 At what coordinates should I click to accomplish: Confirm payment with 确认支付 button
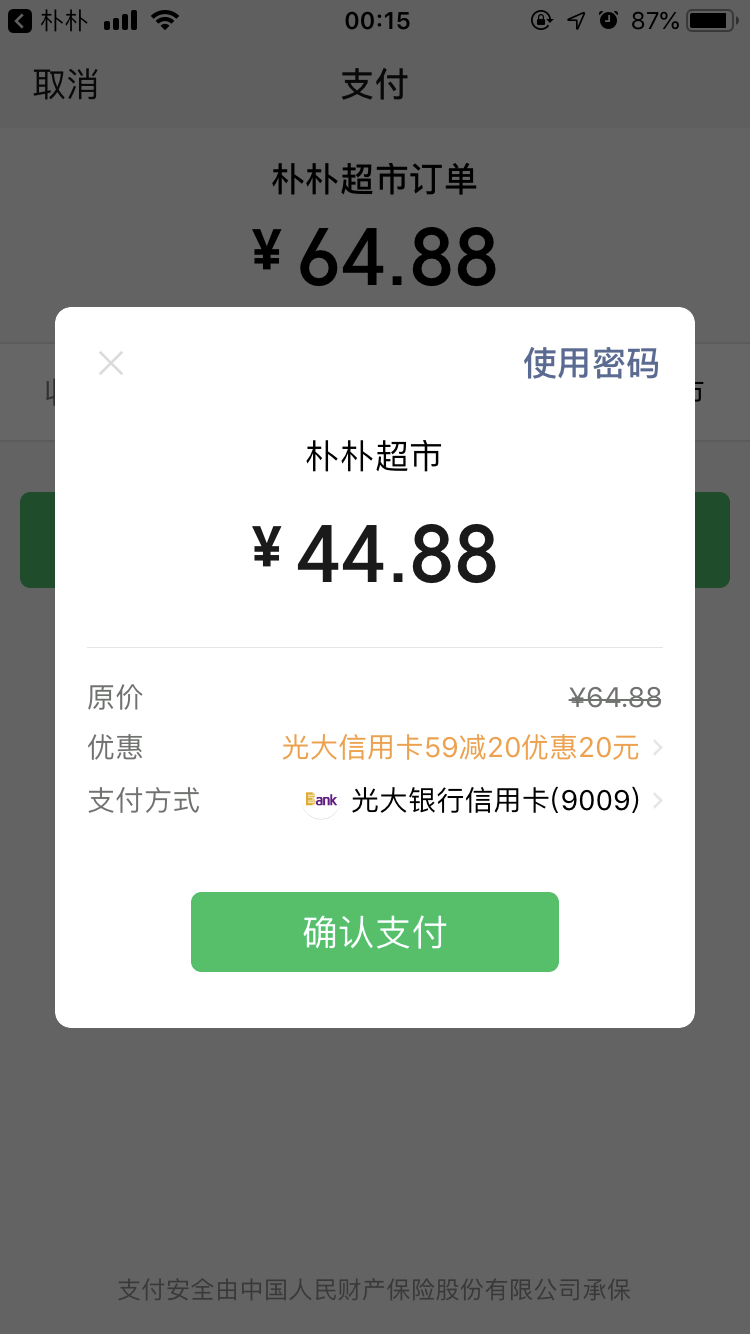pyautogui.click(x=374, y=932)
